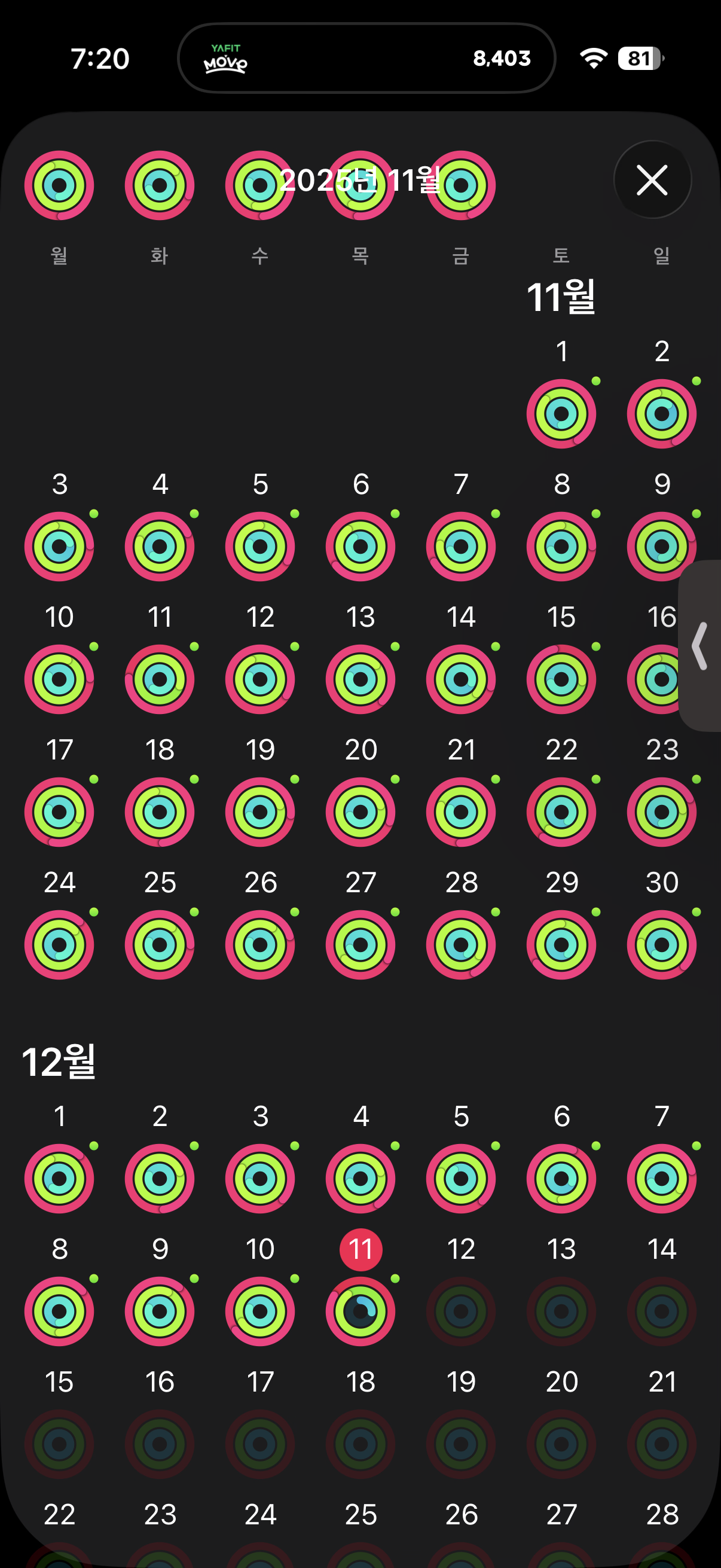The height and width of the screenshot is (1568, 721).
Task: Select November 27 activity day
Action: [360, 944]
